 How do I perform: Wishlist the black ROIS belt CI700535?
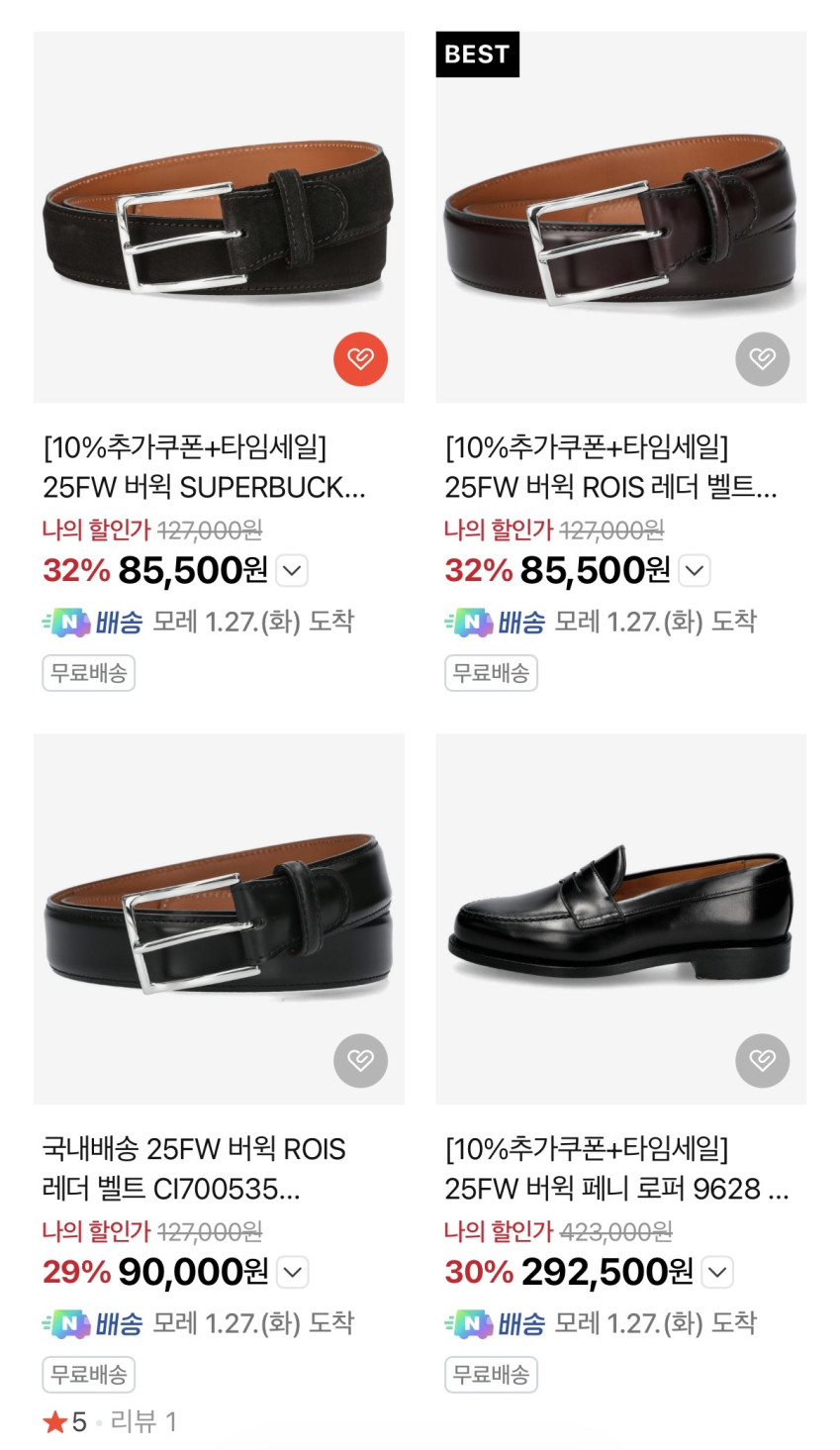pos(360,1061)
